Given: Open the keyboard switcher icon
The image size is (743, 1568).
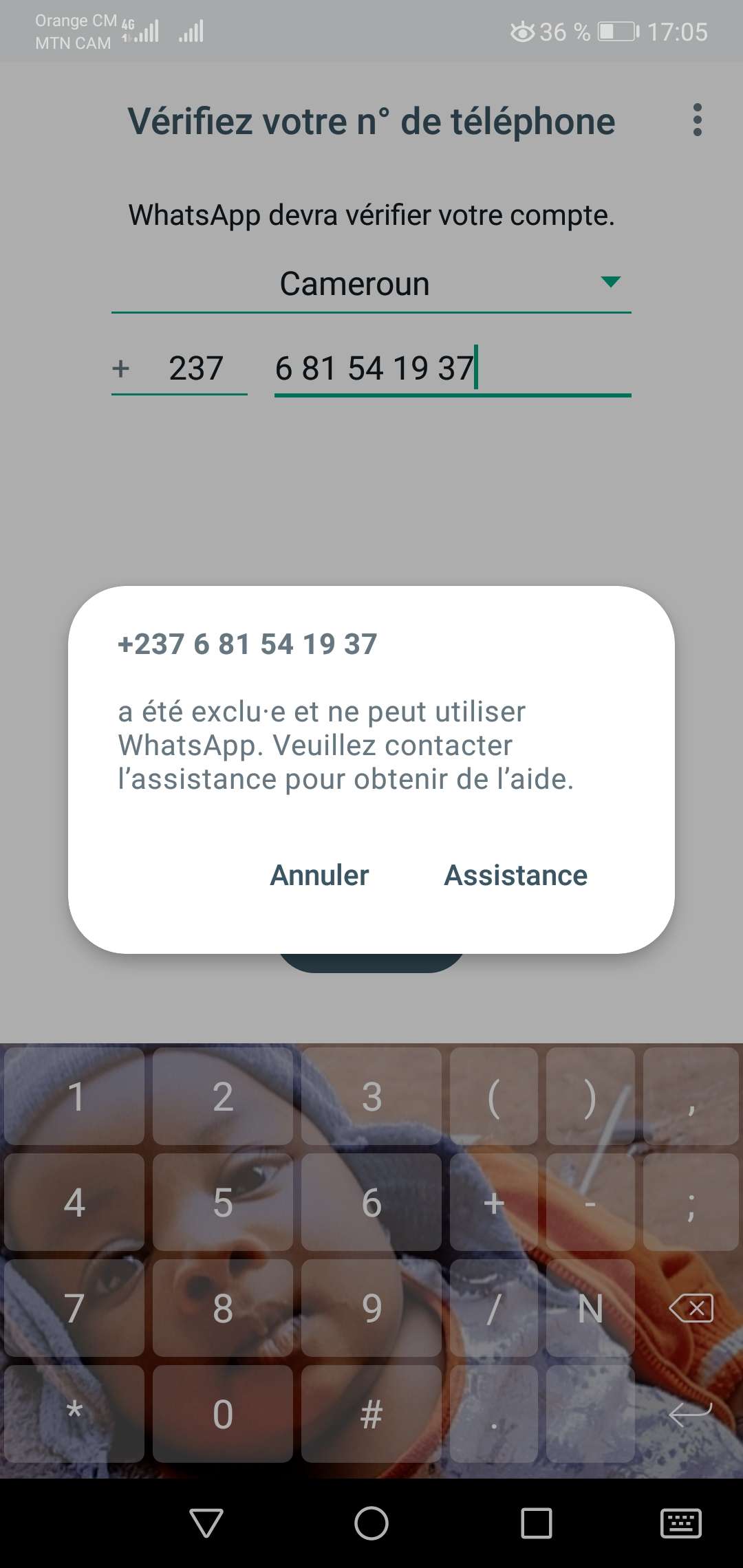Looking at the screenshot, I should tap(680, 1523).
